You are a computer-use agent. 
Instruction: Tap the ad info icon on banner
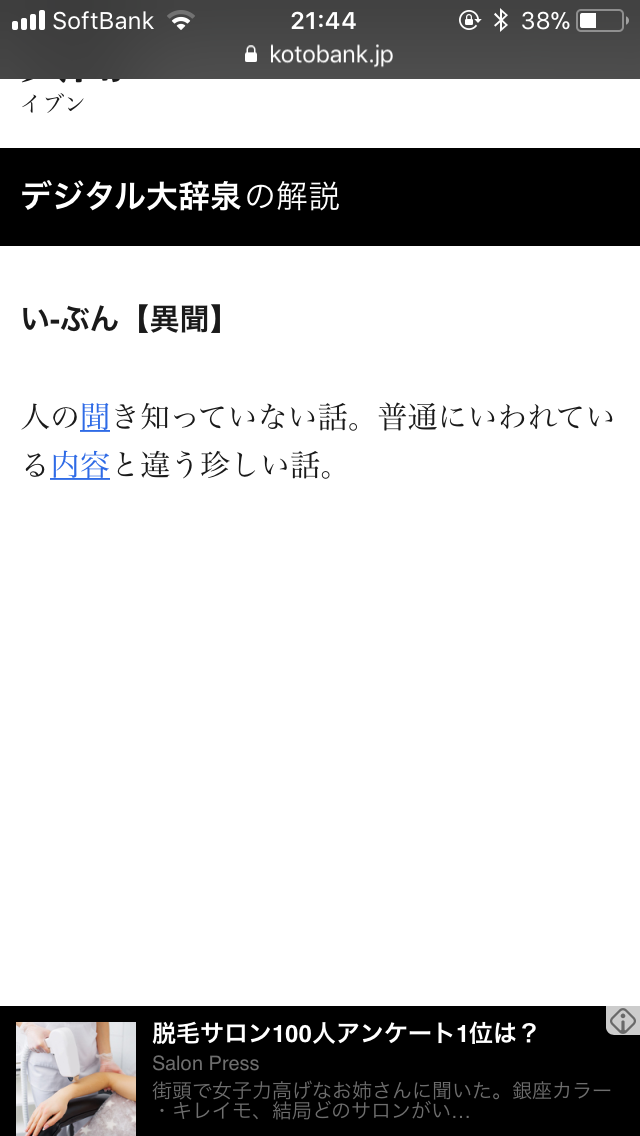click(622, 1020)
